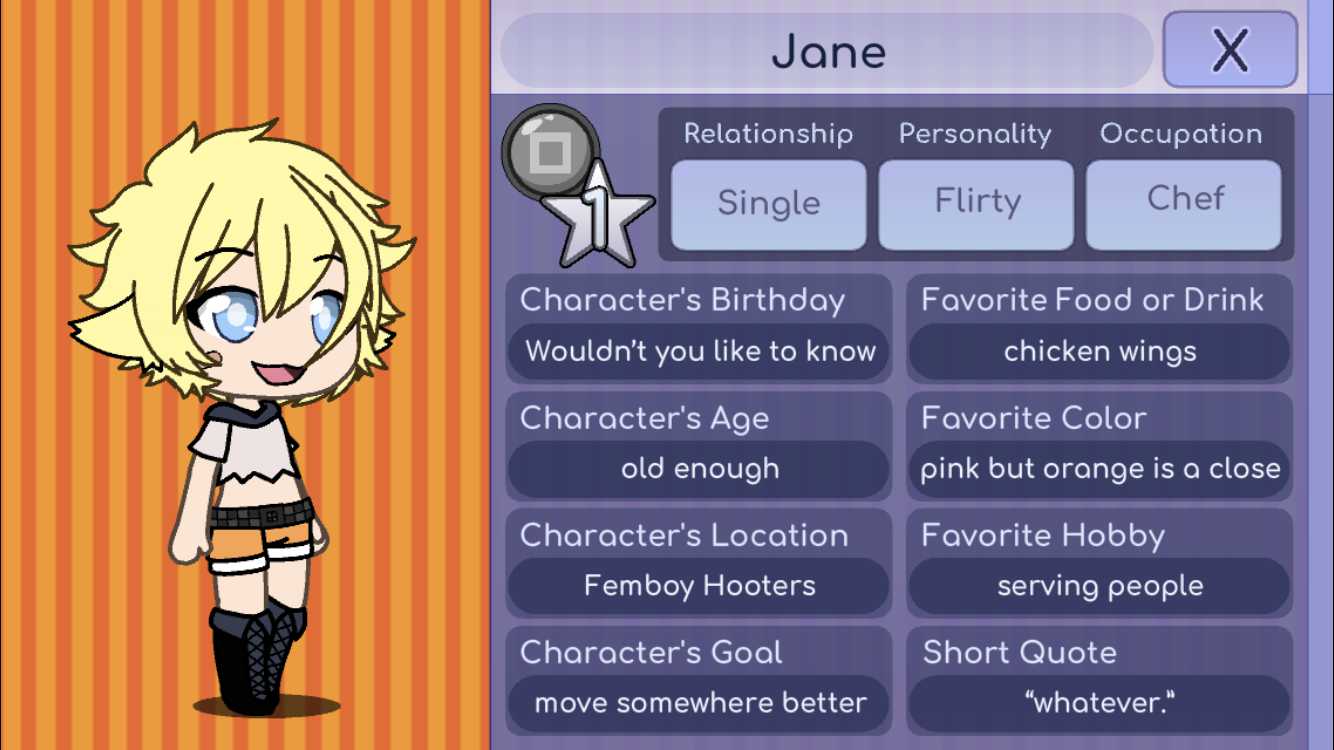Change the Flirty personality setting
Viewport: 1334px width, 750px height.
[976, 204]
